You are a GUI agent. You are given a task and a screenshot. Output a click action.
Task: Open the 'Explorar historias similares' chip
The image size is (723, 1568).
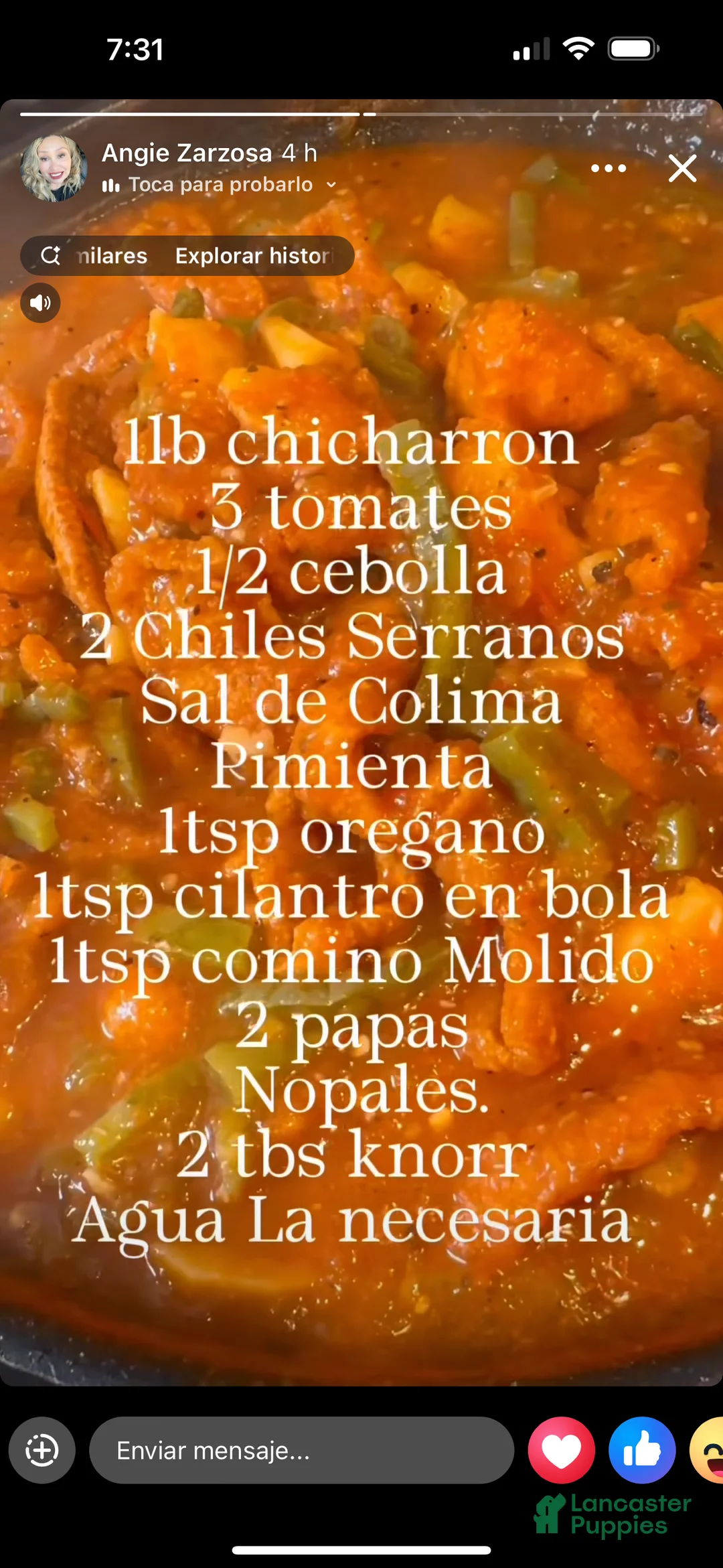[x=187, y=256]
